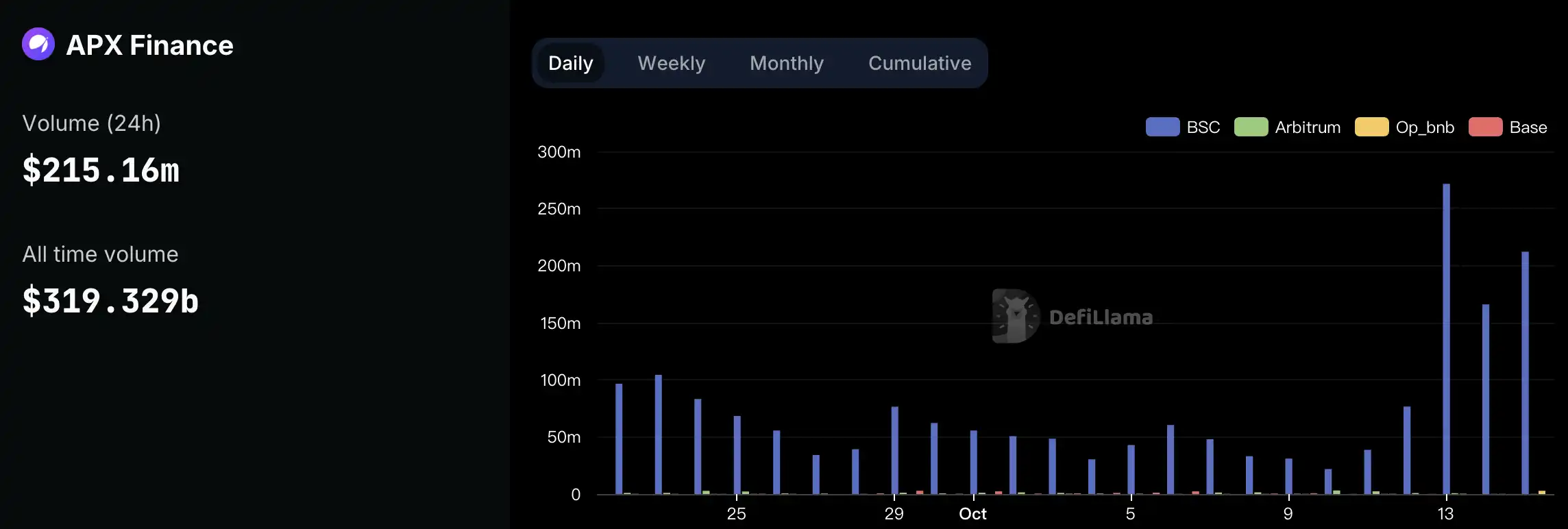Toggle the BSC series in the legend
The image size is (1568, 529).
(x=1184, y=127)
